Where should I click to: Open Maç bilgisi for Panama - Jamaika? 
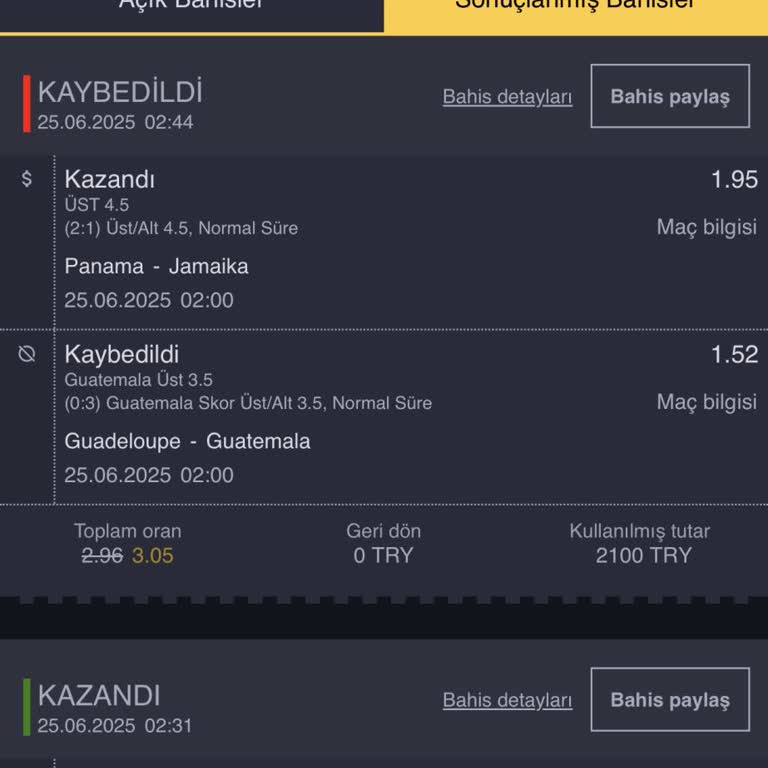(706, 227)
